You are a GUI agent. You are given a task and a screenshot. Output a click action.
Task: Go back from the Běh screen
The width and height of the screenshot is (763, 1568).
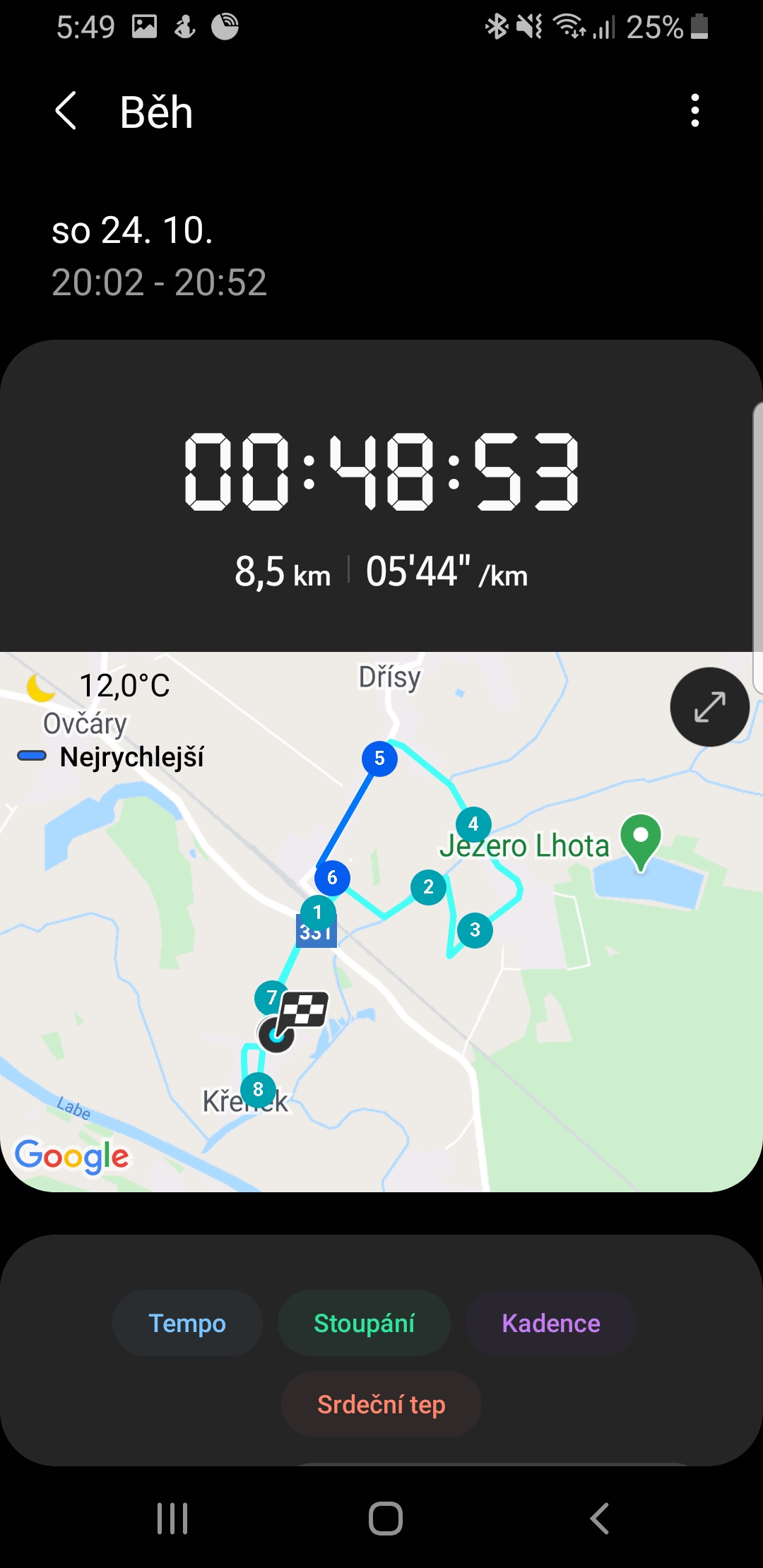coord(66,112)
